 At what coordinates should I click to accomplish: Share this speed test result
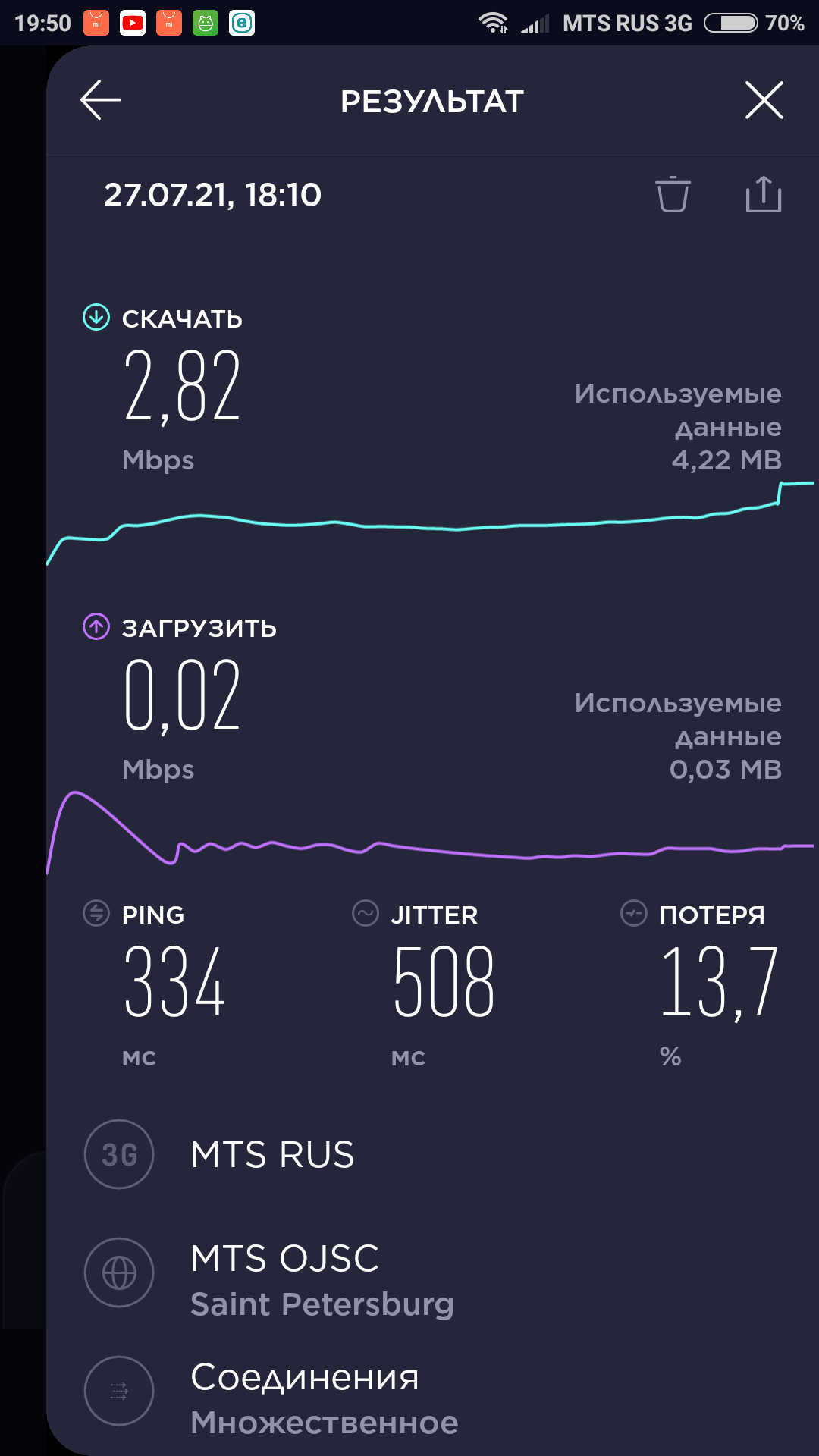click(x=763, y=194)
